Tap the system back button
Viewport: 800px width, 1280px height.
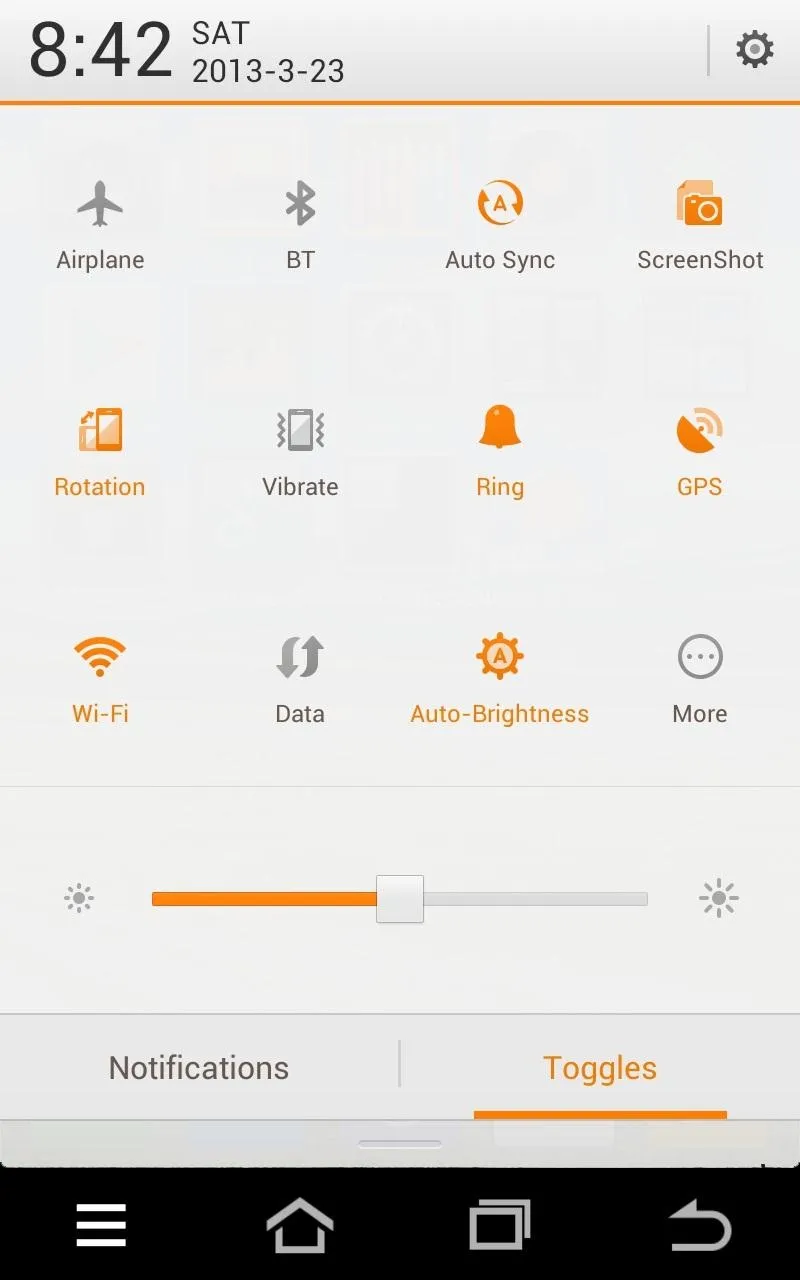[700, 1225]
